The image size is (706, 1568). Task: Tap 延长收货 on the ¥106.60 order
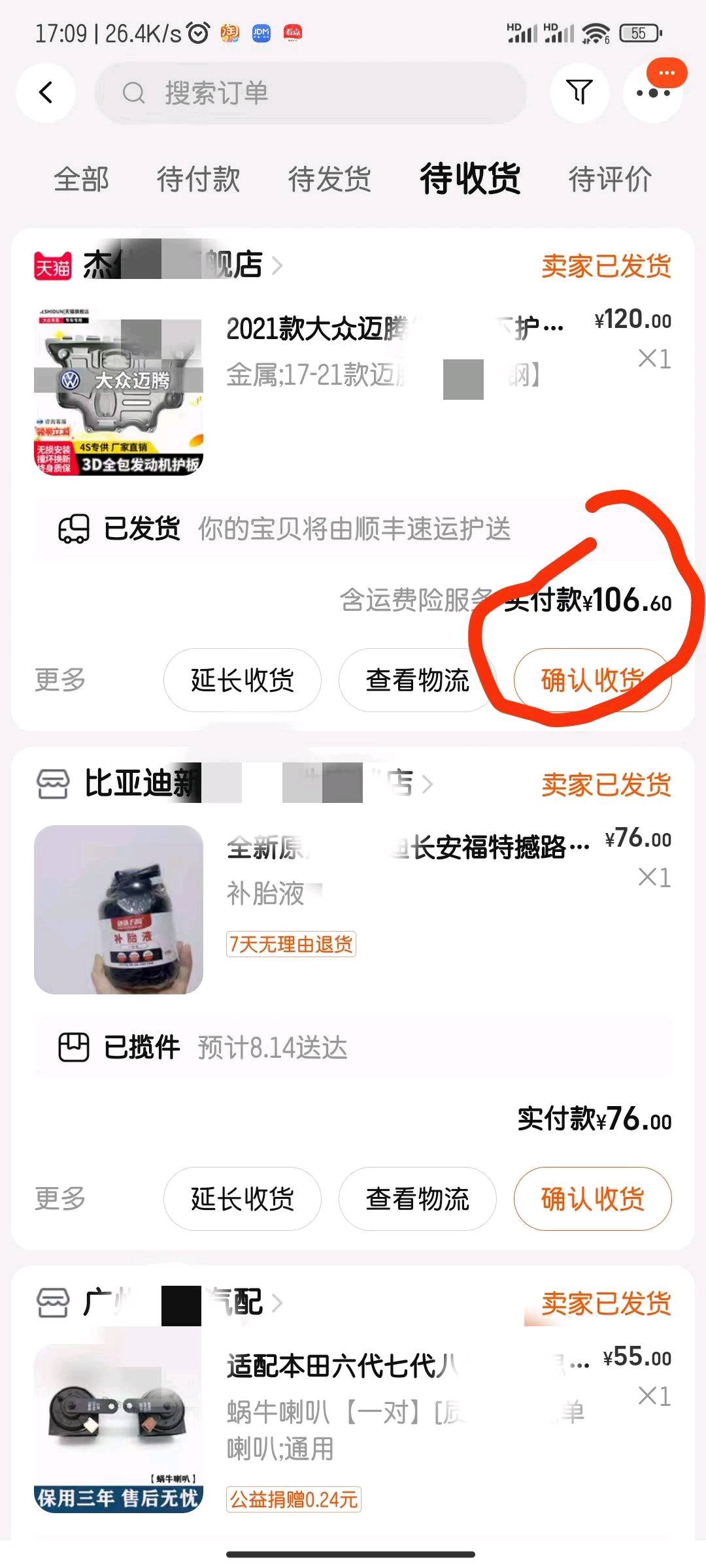(x=242, y=680)
